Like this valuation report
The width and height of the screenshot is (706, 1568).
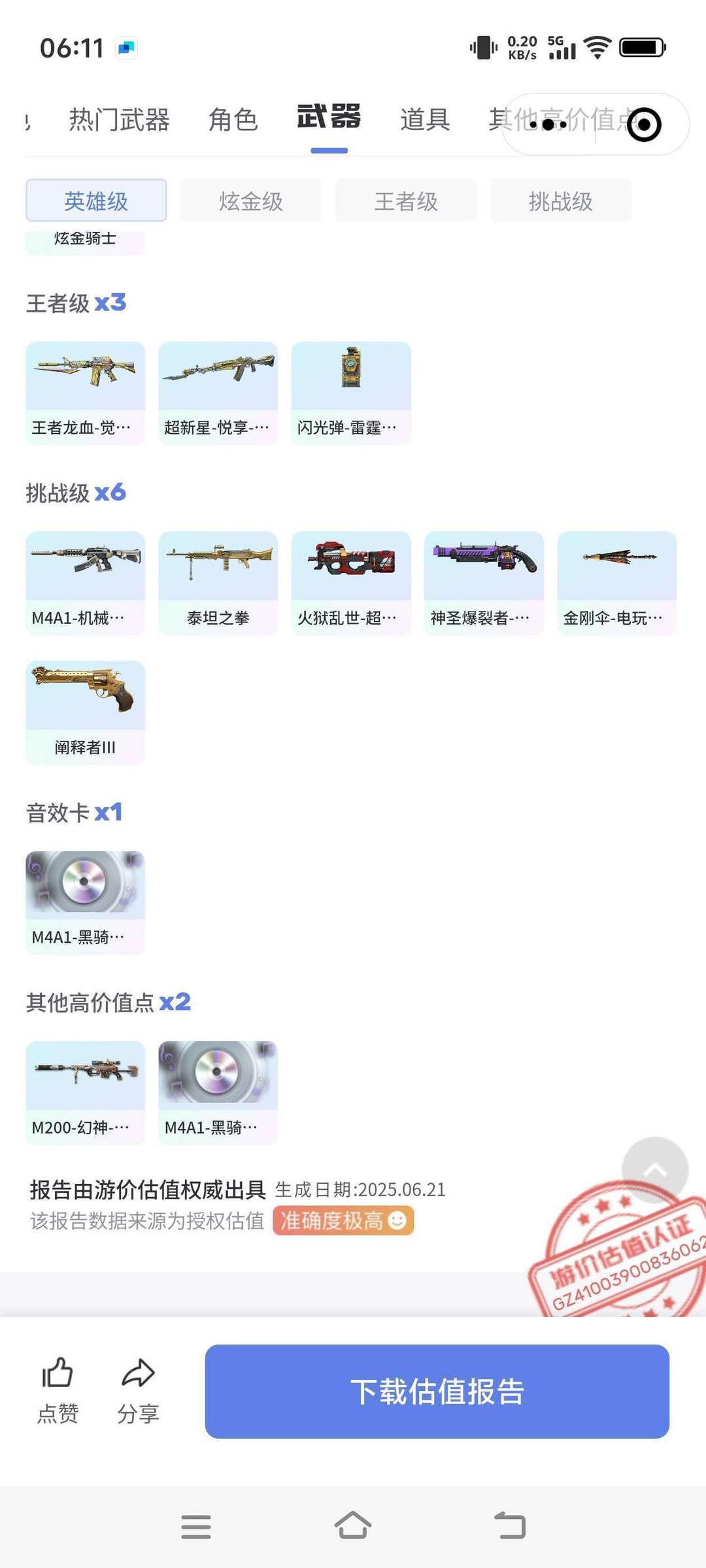pos(58,1390)
